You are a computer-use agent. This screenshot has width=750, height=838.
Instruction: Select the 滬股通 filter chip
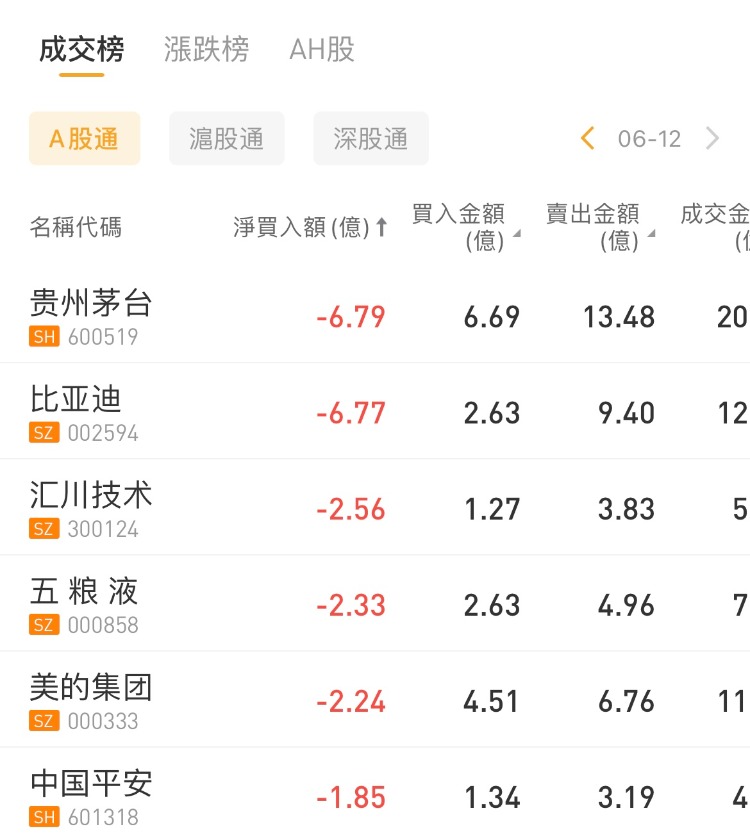227,138
